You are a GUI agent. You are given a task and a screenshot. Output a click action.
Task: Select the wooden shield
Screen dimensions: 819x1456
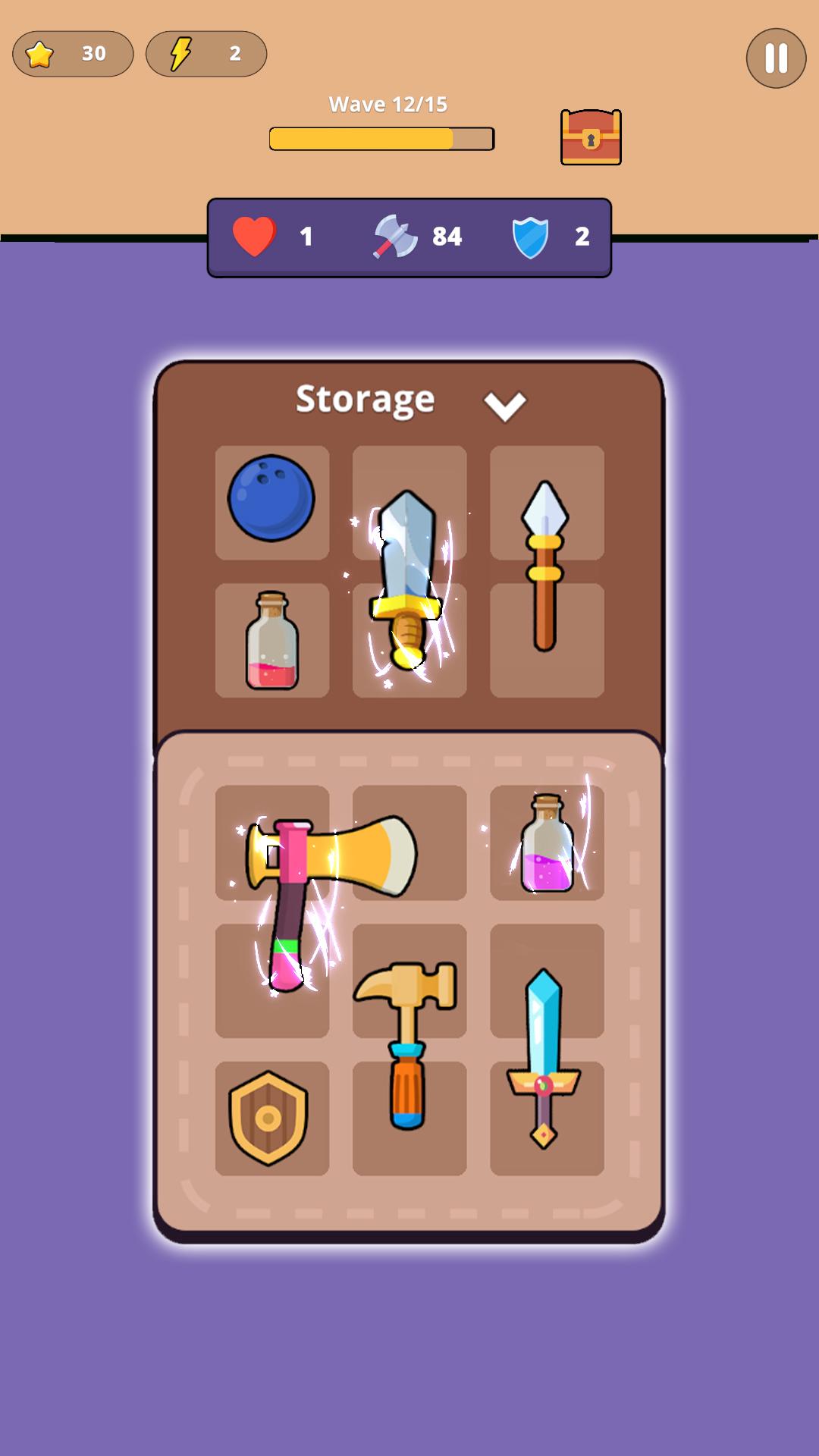click(x=268, y=1118)
